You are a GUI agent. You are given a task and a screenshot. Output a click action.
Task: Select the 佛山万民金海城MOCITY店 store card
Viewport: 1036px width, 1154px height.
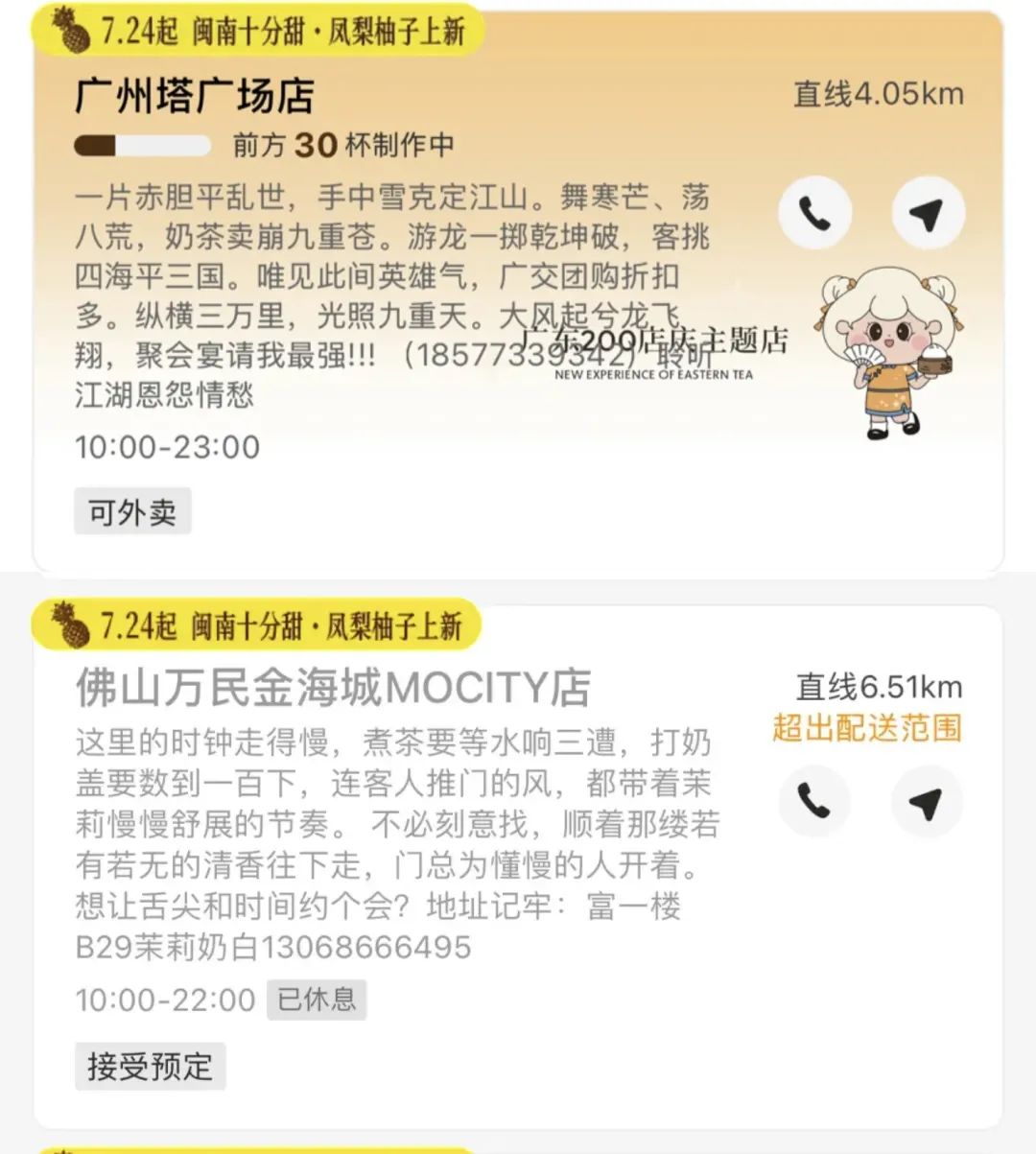[333, 687]
